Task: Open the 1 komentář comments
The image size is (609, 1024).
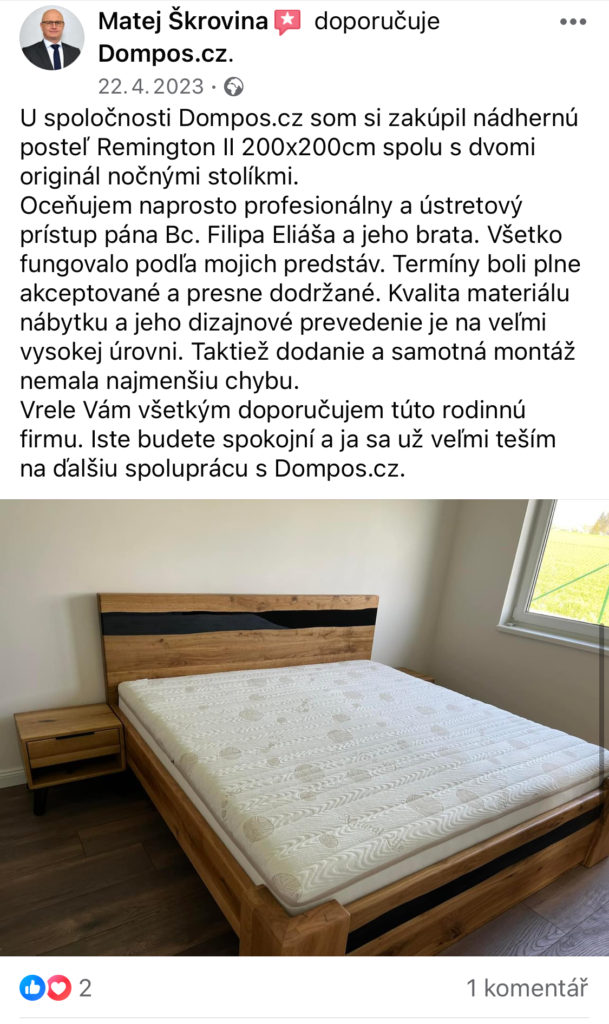Action: tap(527, 988)
